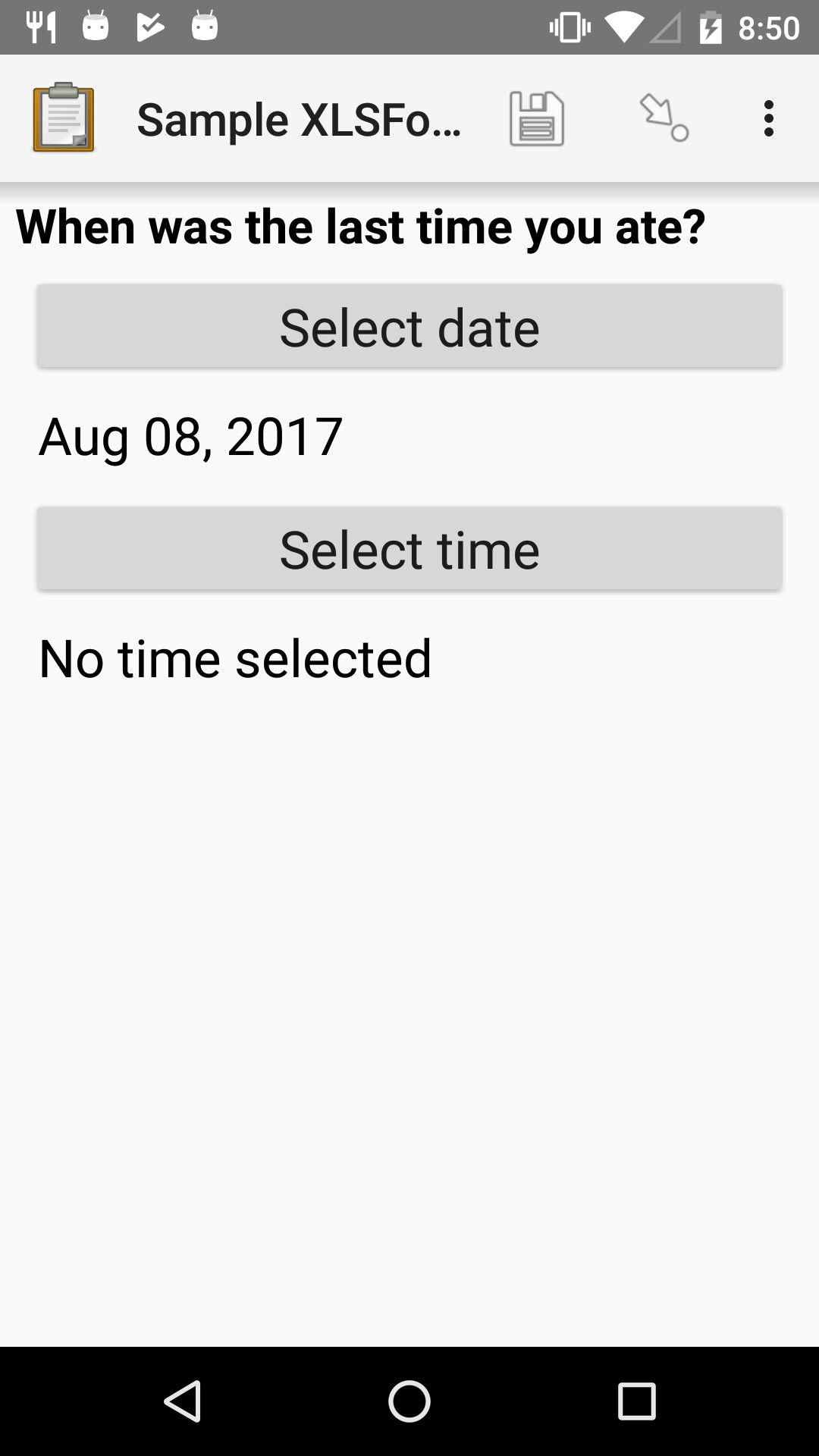Tap the Select date button
This screenshot has width=819, height=1456.
(409, 326)
